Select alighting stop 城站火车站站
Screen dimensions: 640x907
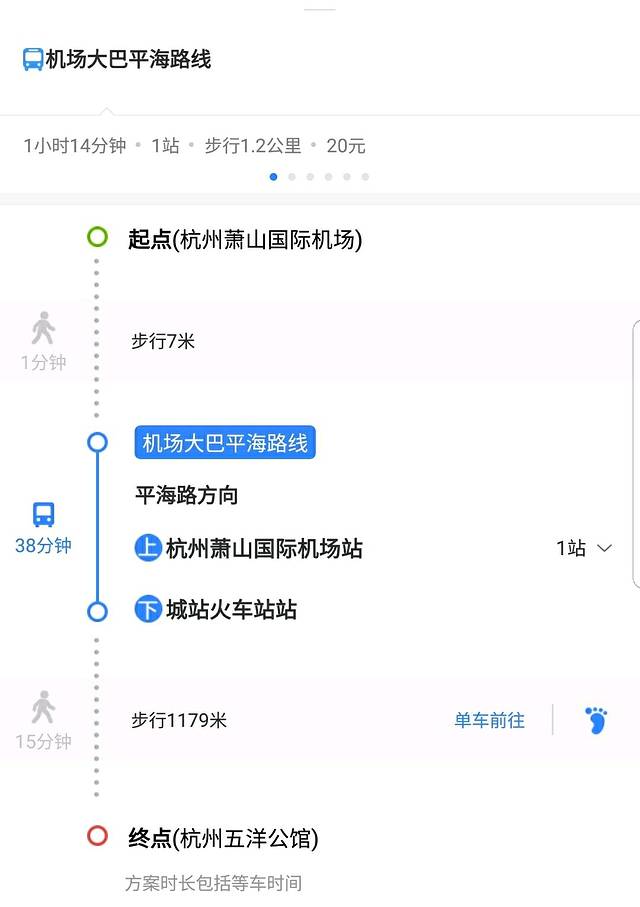pos(231,610)
